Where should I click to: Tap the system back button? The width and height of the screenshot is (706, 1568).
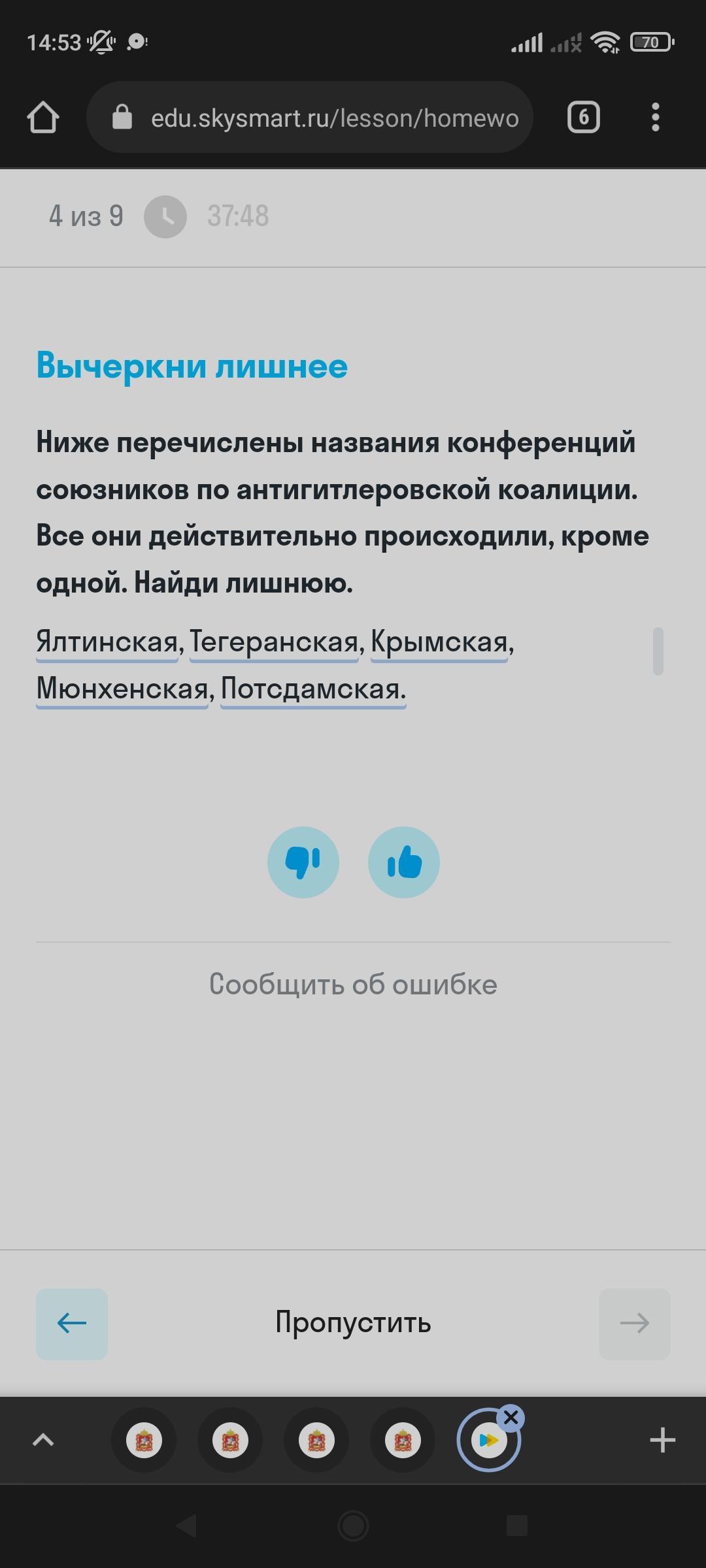pos(187,1526)
